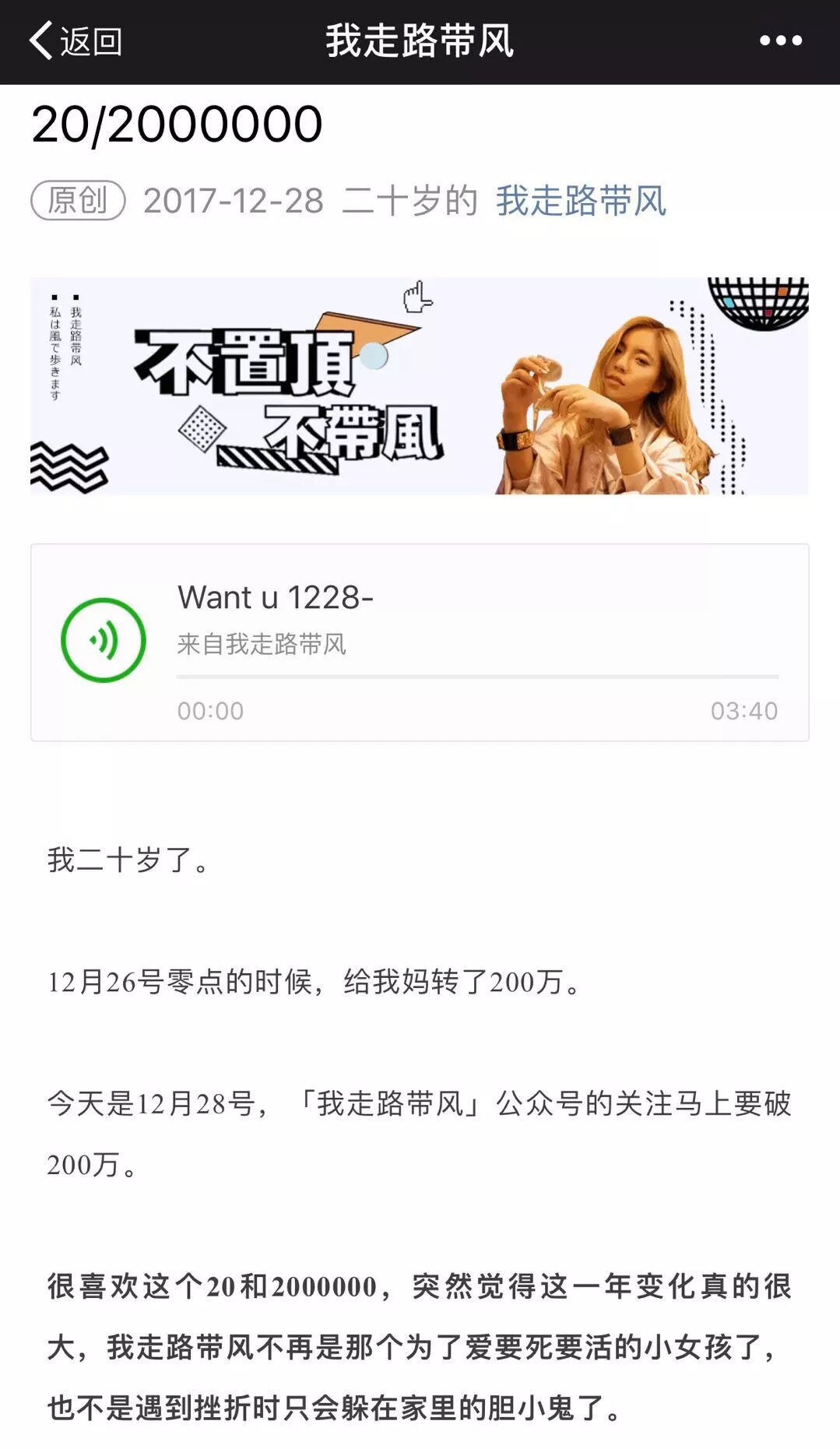Open the 我走路带风 account link
The image size is (840, 1449).
coord(581,201)
